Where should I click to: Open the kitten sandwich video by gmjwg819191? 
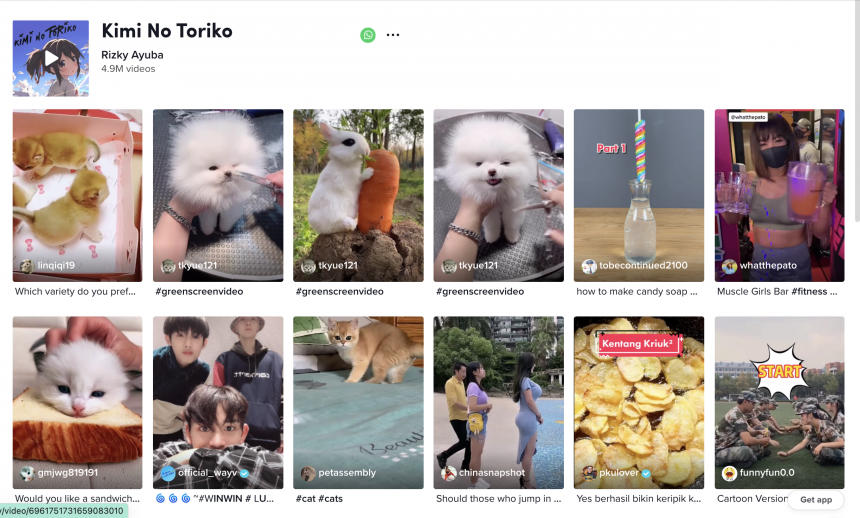pyautogui.click(x=77, y=402)
